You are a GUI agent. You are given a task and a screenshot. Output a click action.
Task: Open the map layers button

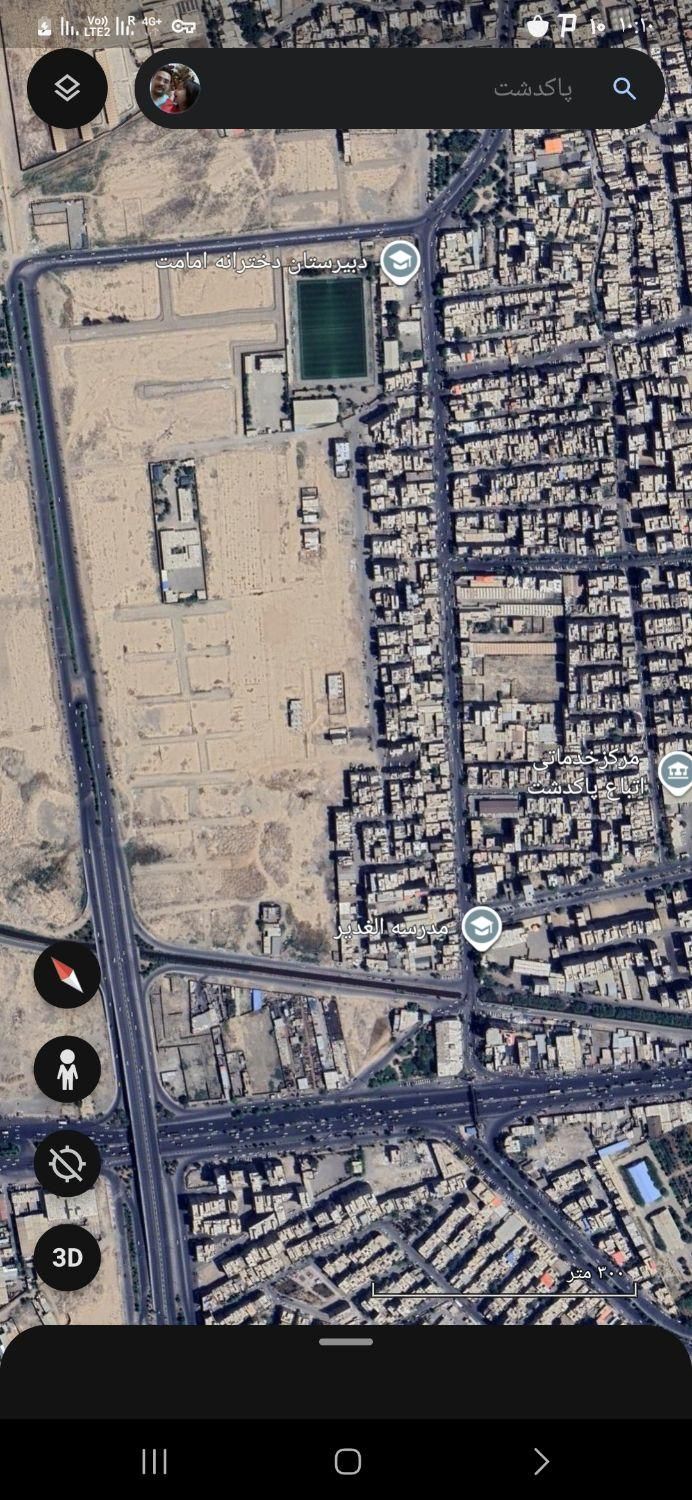(67, 88)
